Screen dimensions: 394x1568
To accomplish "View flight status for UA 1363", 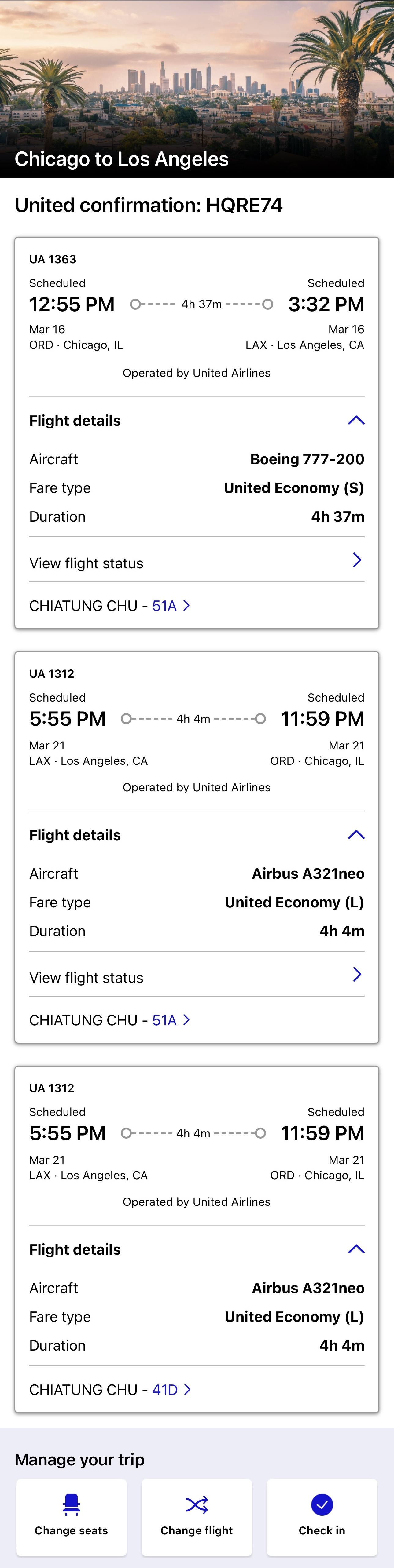I will pos(196,563).
